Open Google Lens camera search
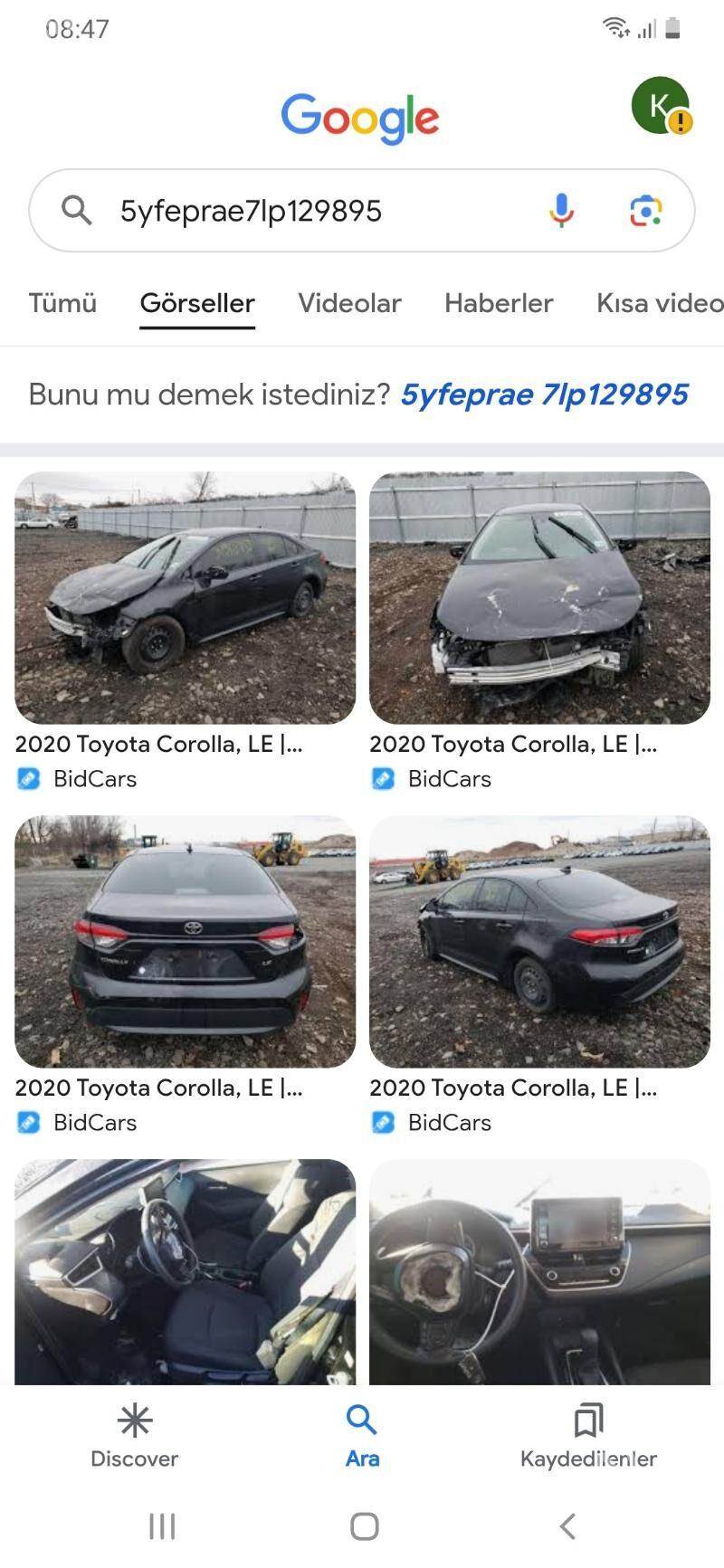This screenshot has width=724, height=1568. (x=645, y=210)
